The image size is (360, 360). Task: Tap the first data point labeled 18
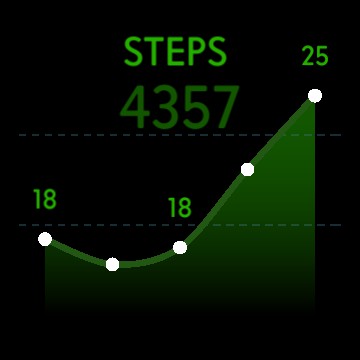coord(45,239)
